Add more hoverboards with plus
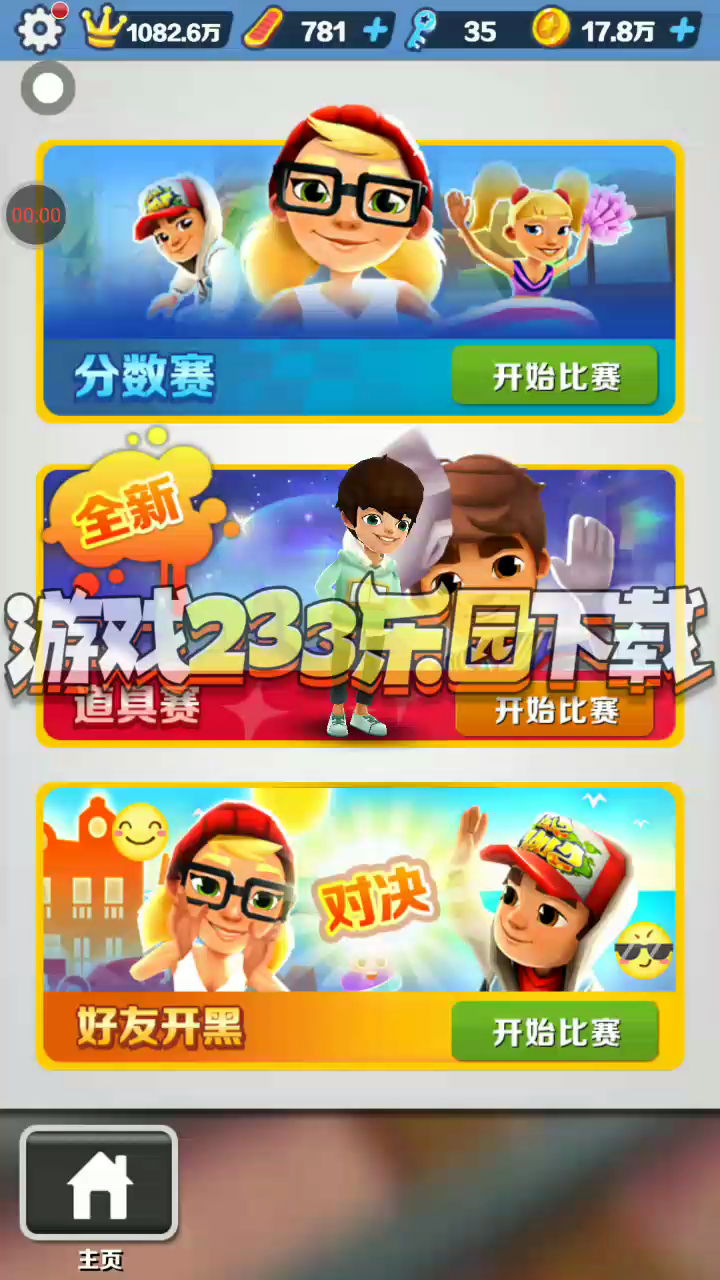The height and width of the screenshot is (1280, 720). pyautogui.click(x=376, y=31)
